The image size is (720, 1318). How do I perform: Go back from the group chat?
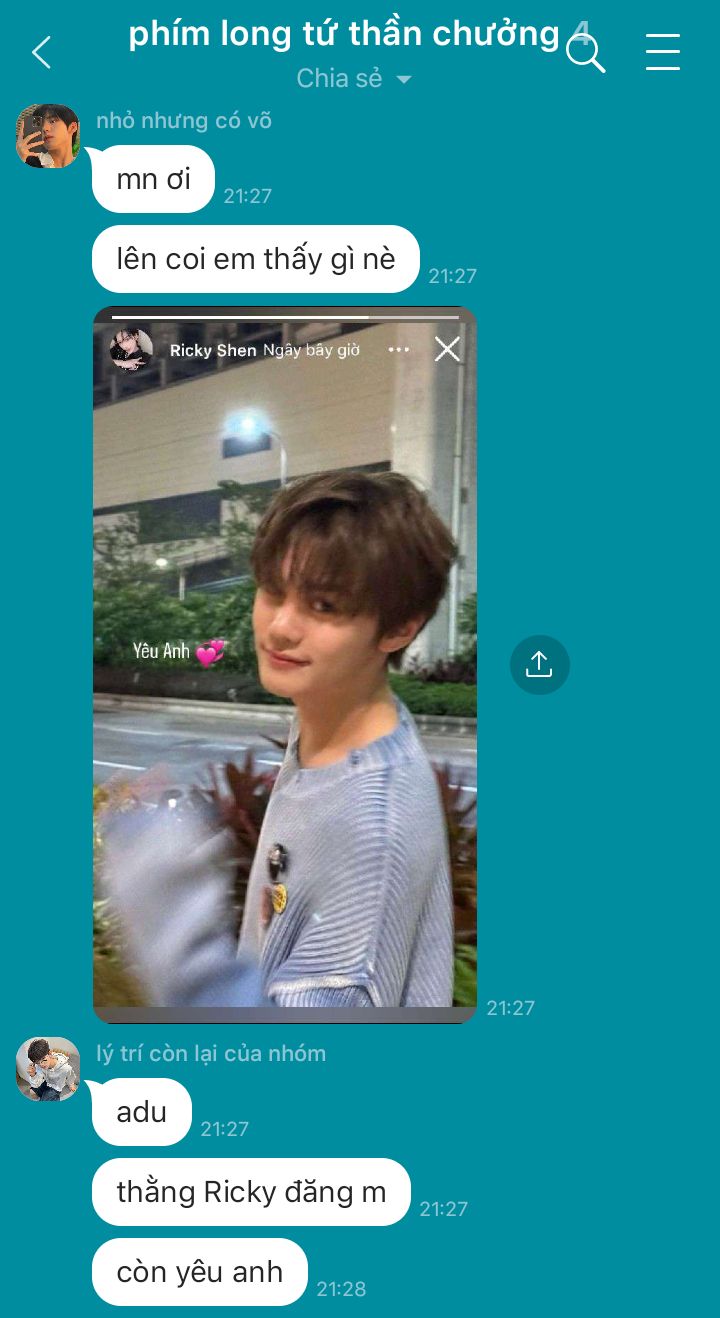pyautogui.click(x=41, y=53)
